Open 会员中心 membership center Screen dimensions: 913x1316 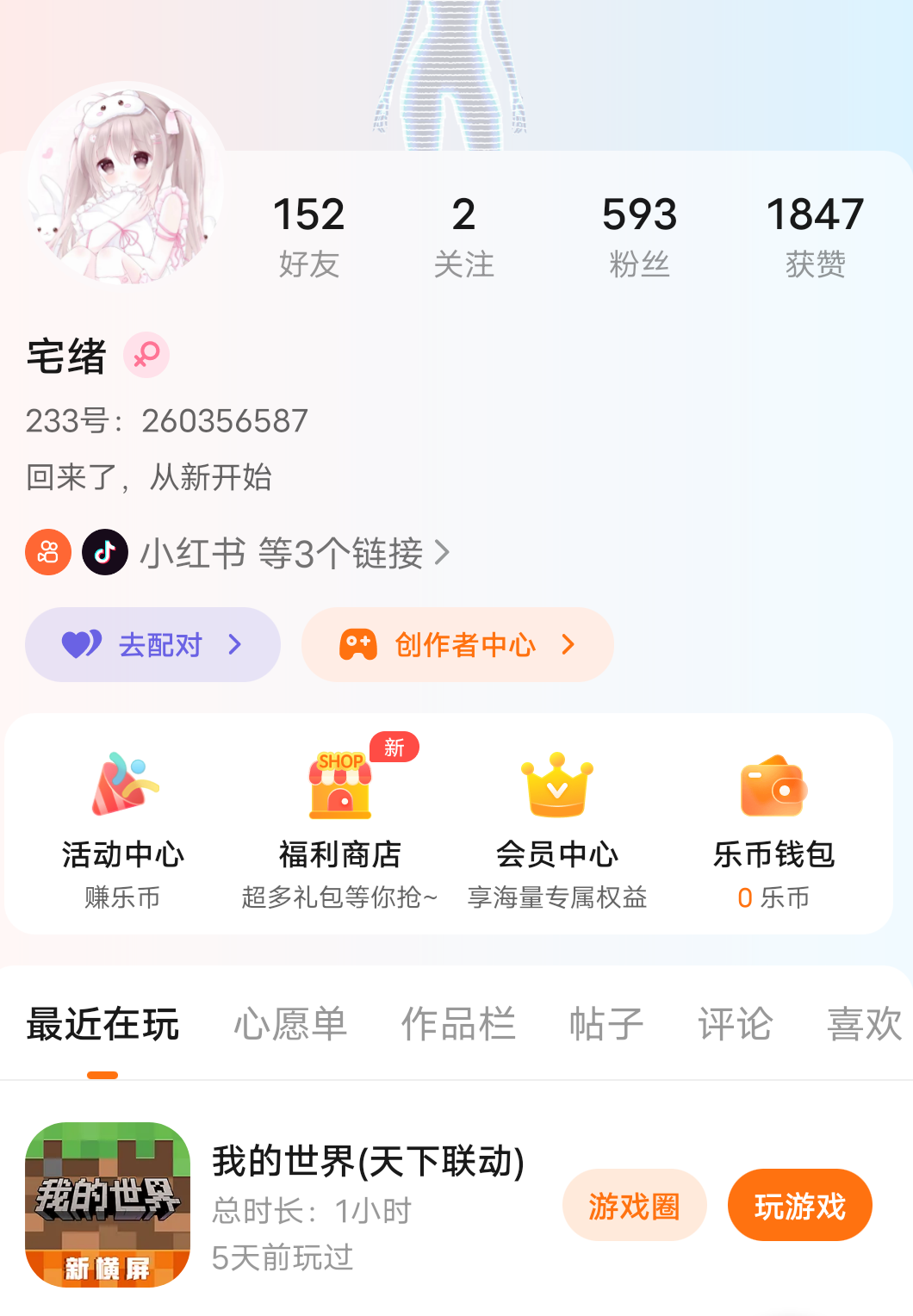click(557, 829)
